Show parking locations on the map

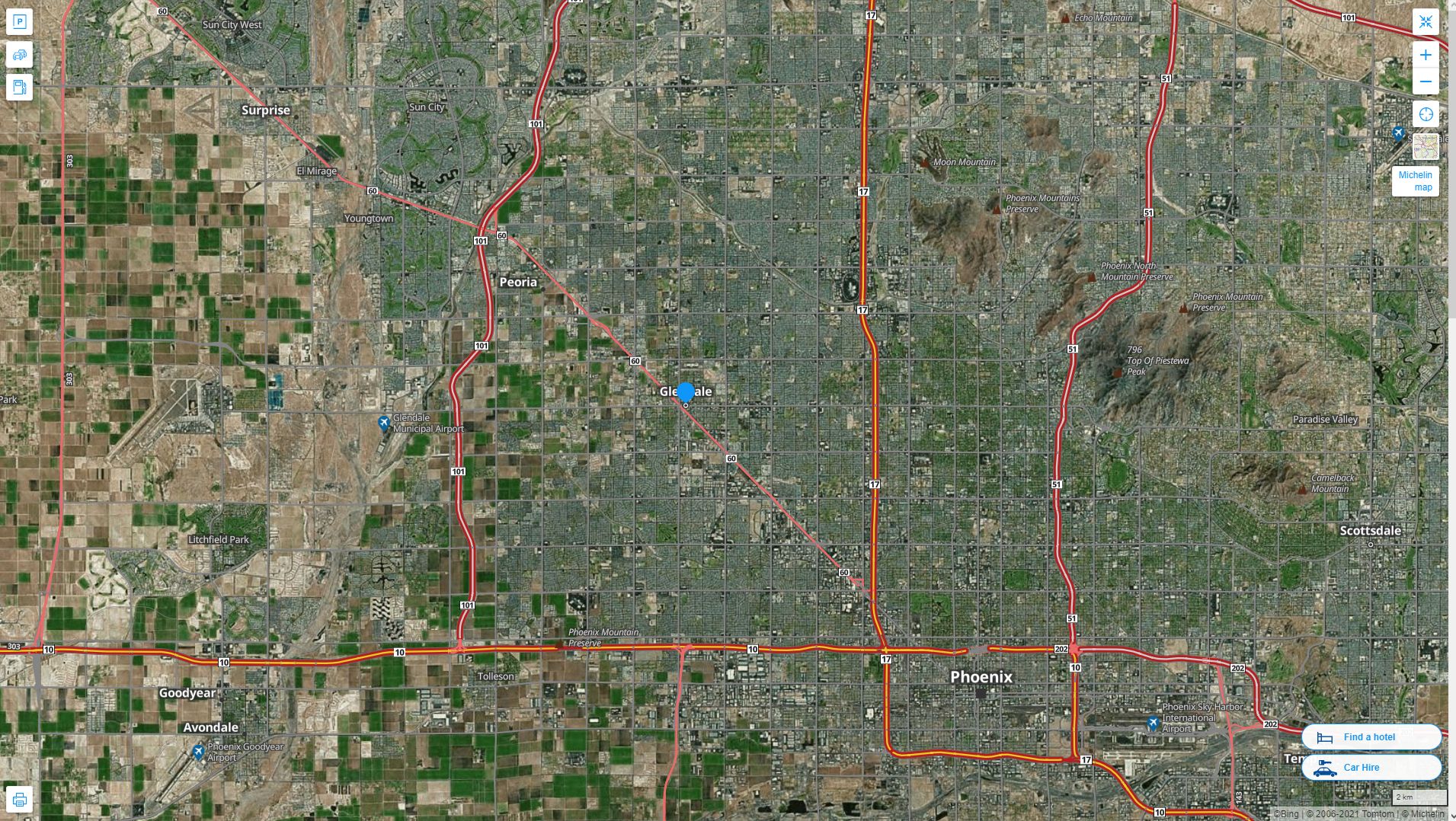coord(19,21)
